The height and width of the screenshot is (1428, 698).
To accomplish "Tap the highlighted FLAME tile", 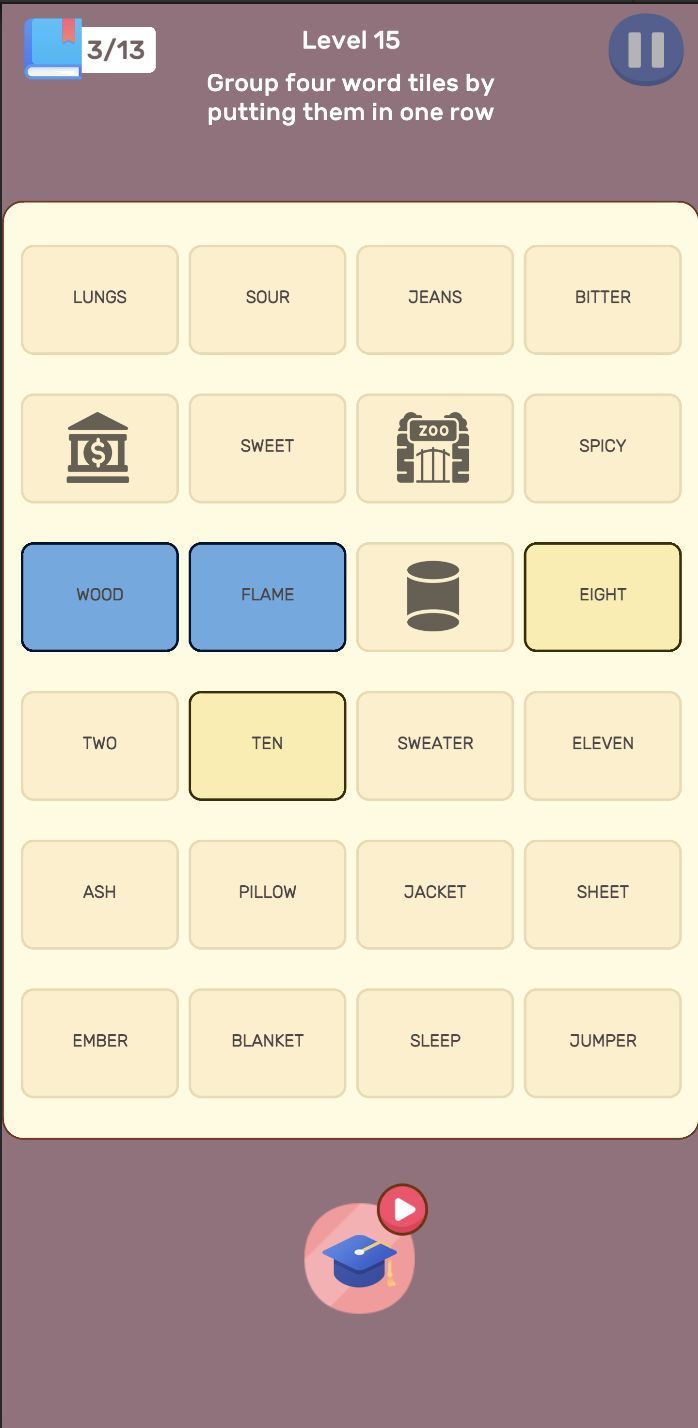I will tap(267, 596).
